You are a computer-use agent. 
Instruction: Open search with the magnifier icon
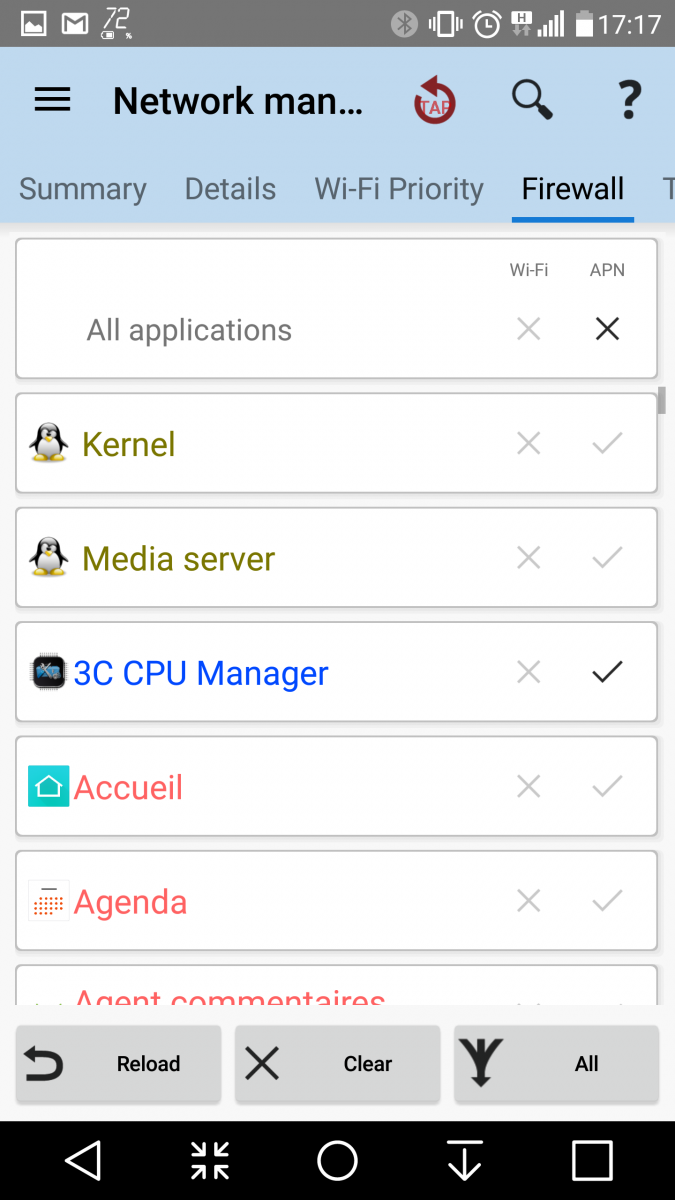pyautogui.click(x=532, y=100)
